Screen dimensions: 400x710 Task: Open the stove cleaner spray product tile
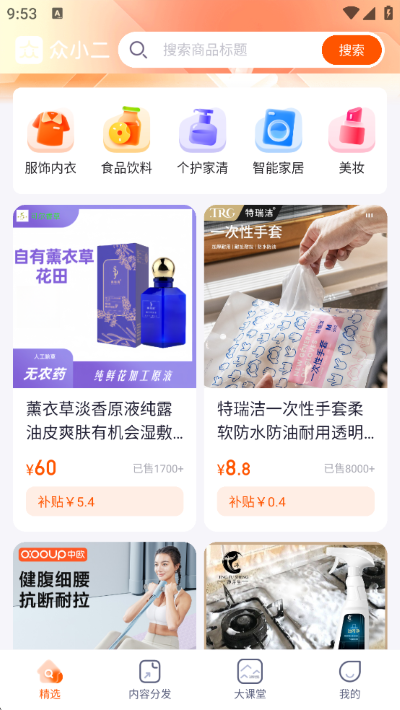295,596
